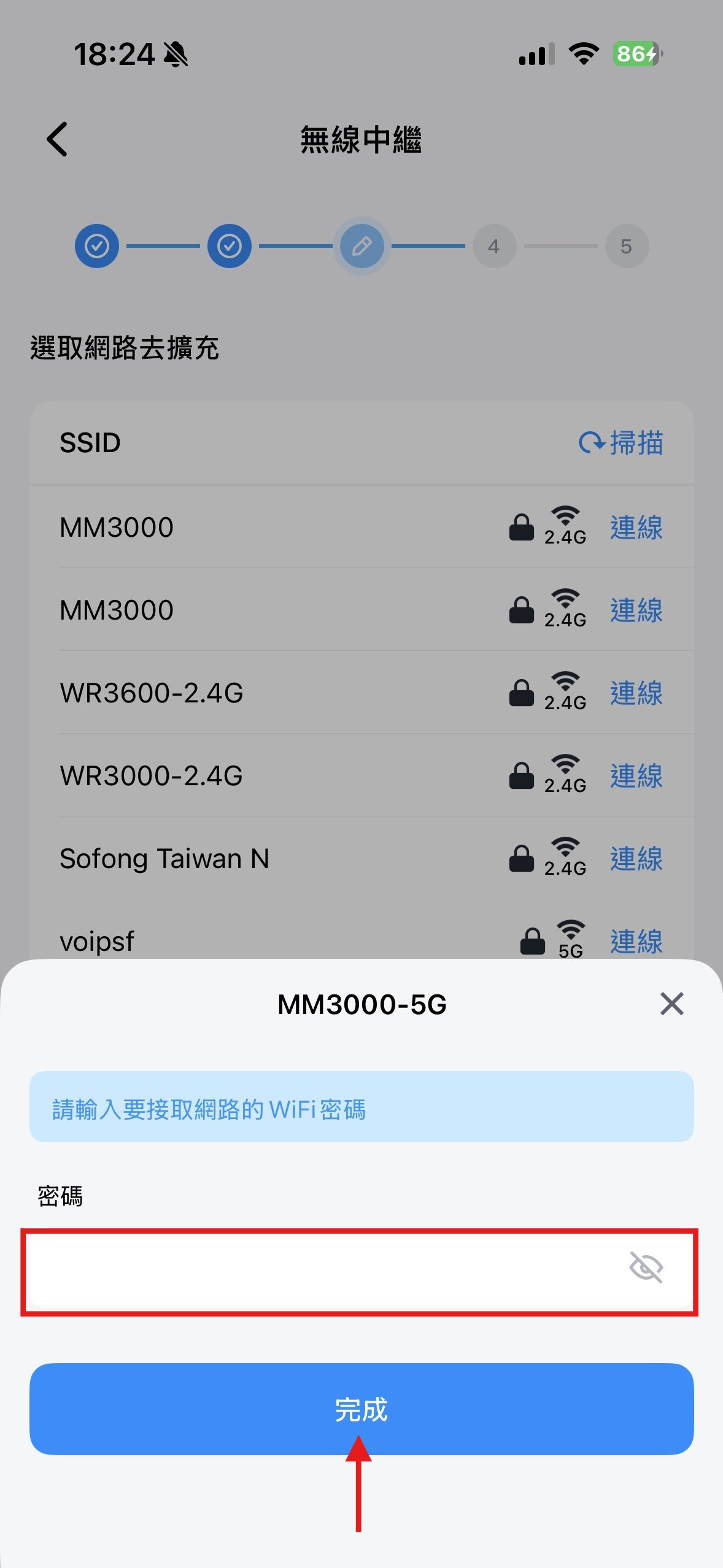Tap the lock icon beside Sofong Taiwan N
The image size is (723, 1568).
[521, 858]
